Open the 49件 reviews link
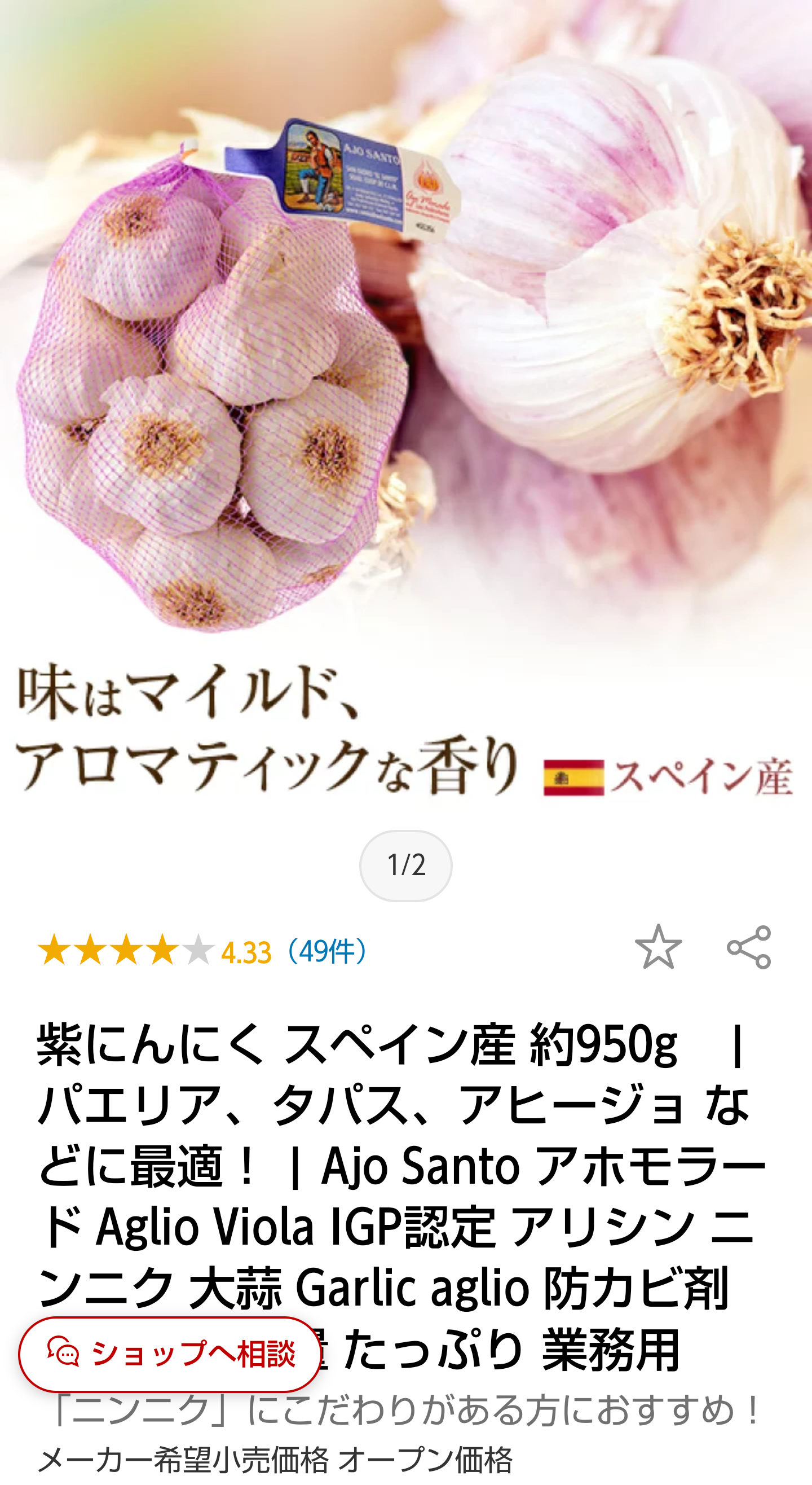 point(326,951)
